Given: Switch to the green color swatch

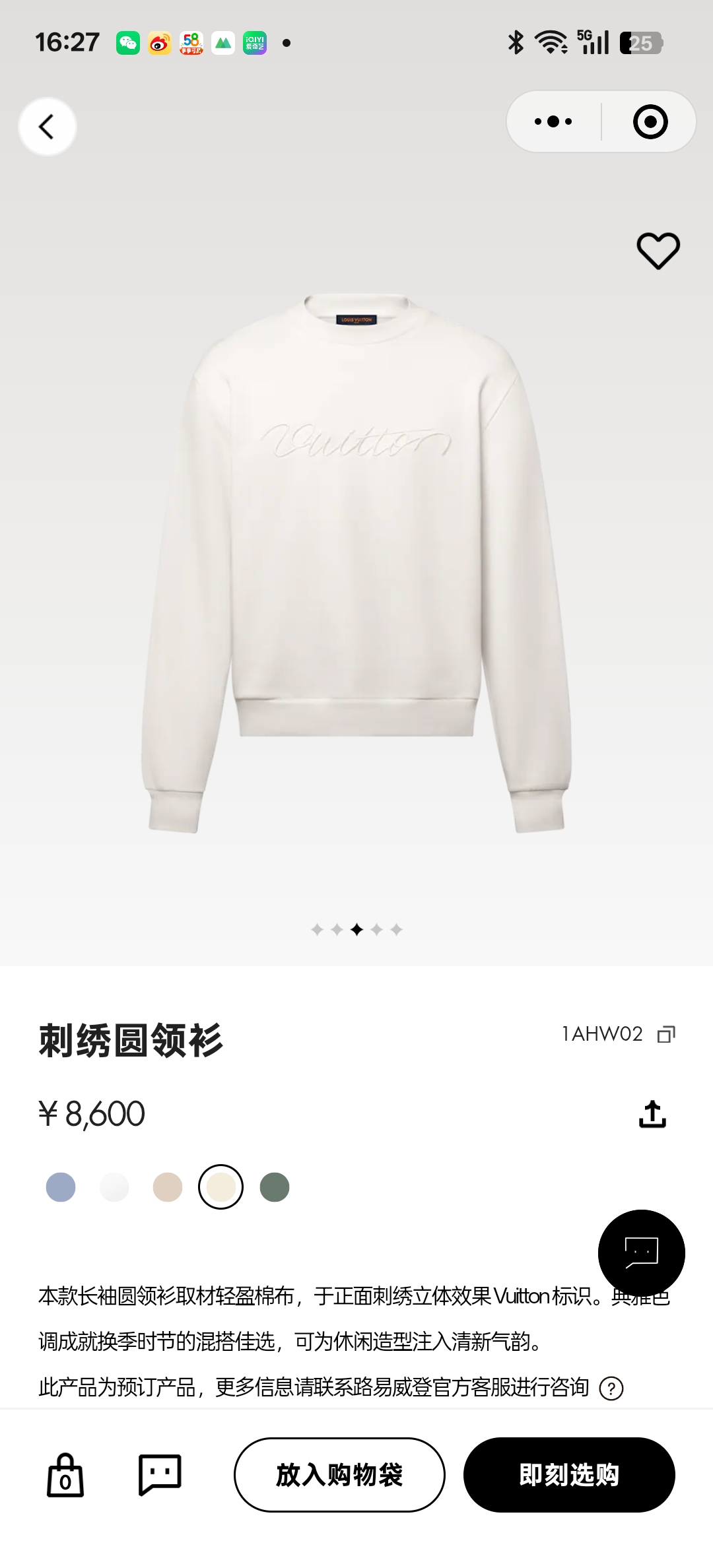Looking at the screenshot, I should 275,1187.
